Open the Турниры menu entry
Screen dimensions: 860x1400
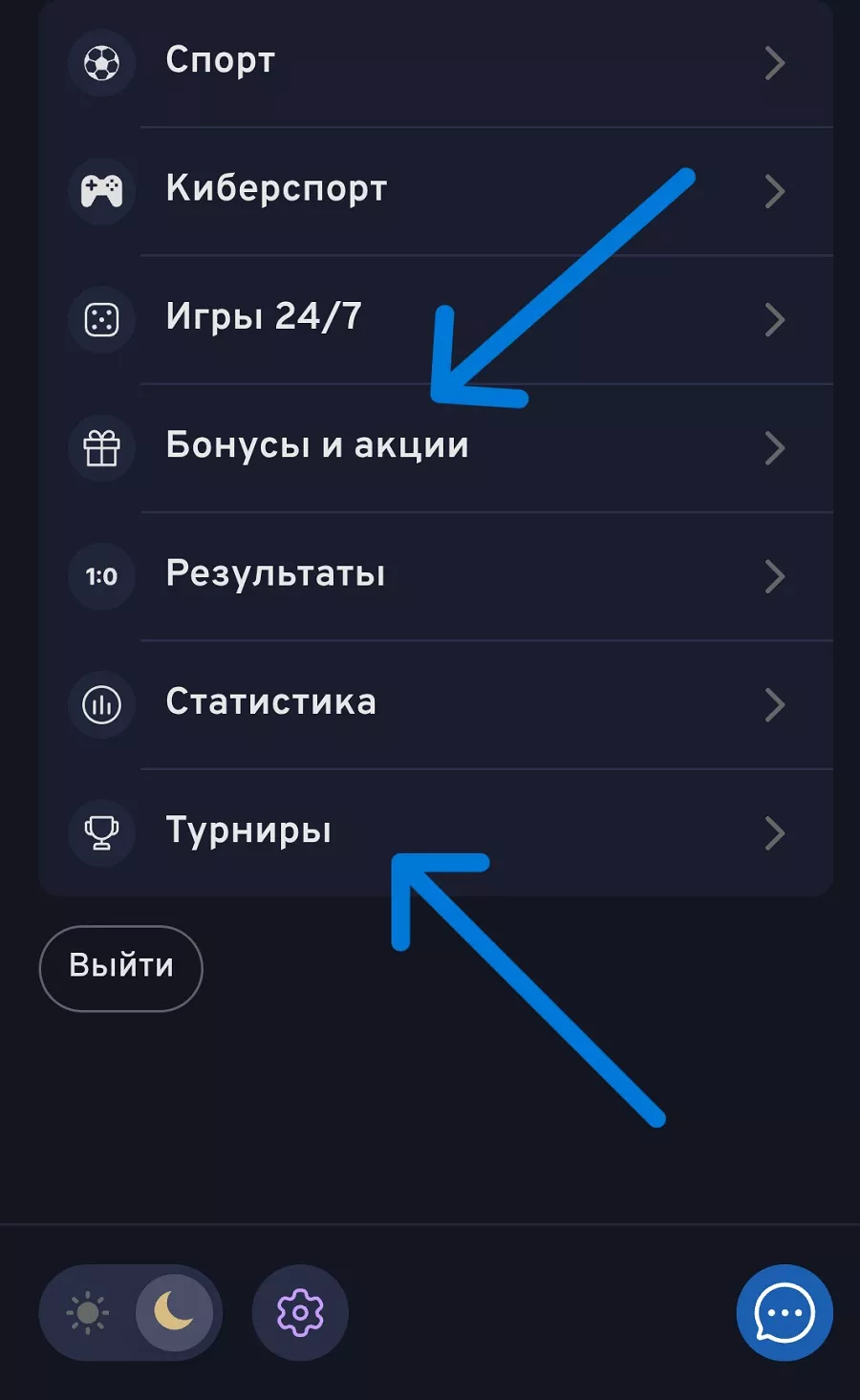point(247,832)
